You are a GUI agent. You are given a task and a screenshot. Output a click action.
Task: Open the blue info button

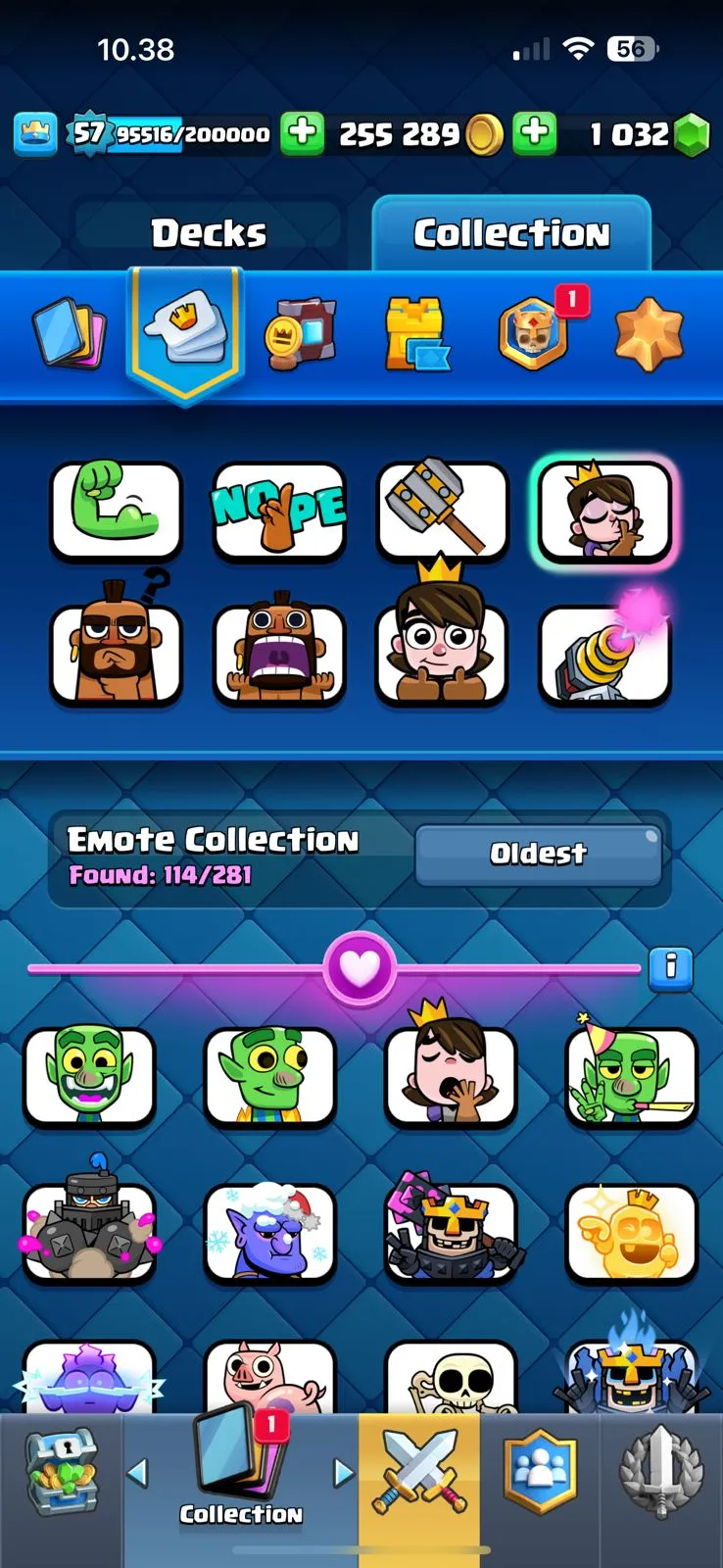(671, 968)
